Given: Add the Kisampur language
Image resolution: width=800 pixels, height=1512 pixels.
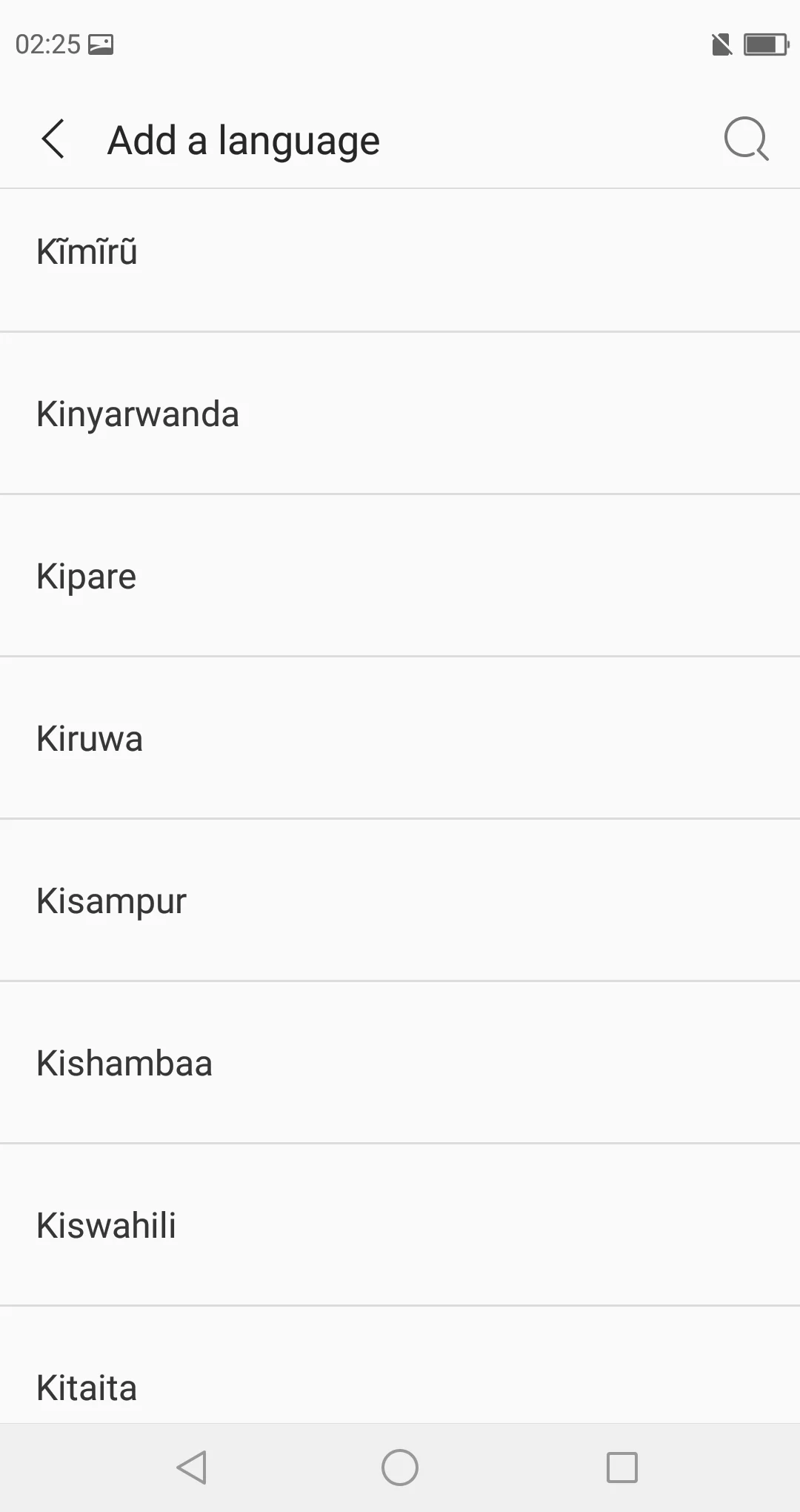Looking at the screenshot, I should coord(400,901).
